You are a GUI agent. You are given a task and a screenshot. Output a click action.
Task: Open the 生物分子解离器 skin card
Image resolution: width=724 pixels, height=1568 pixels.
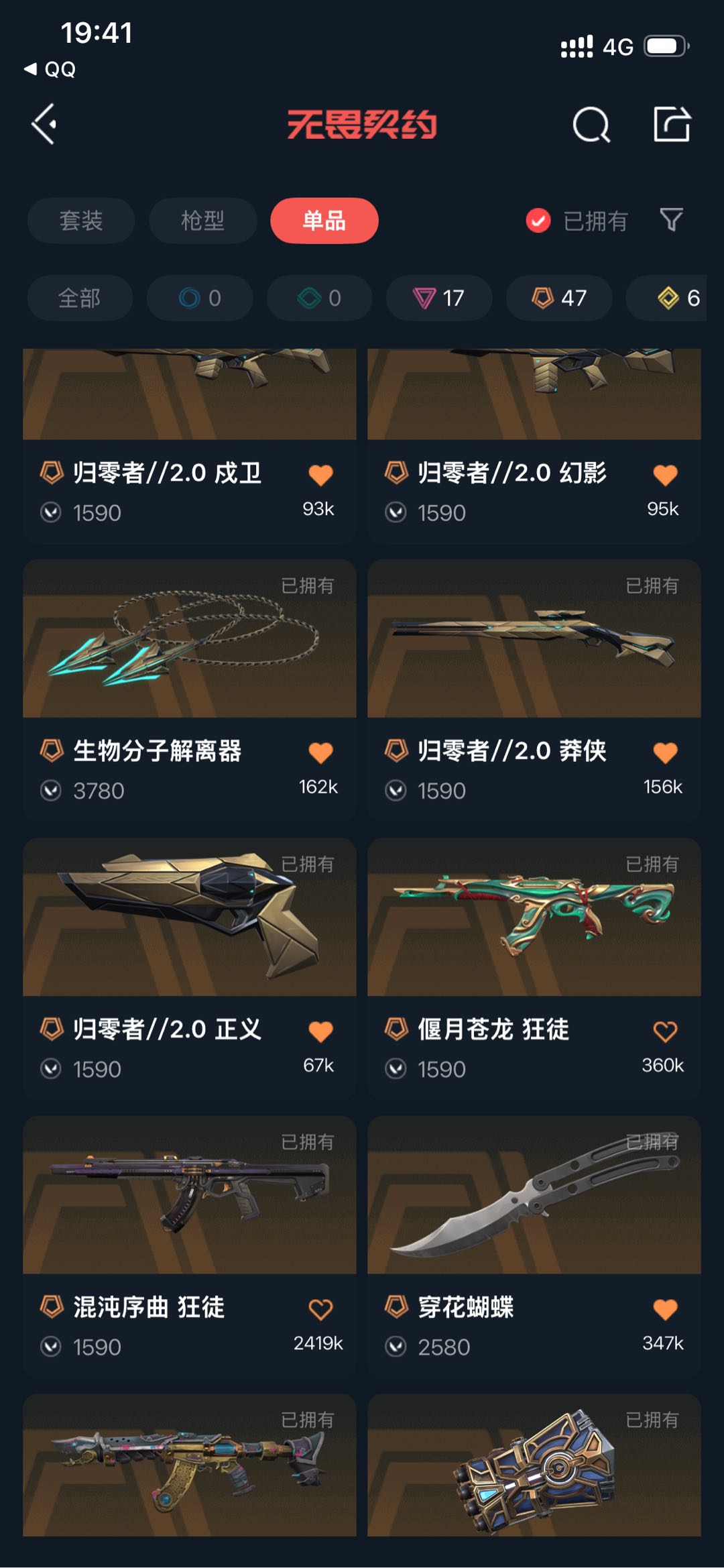pos(190,690)
